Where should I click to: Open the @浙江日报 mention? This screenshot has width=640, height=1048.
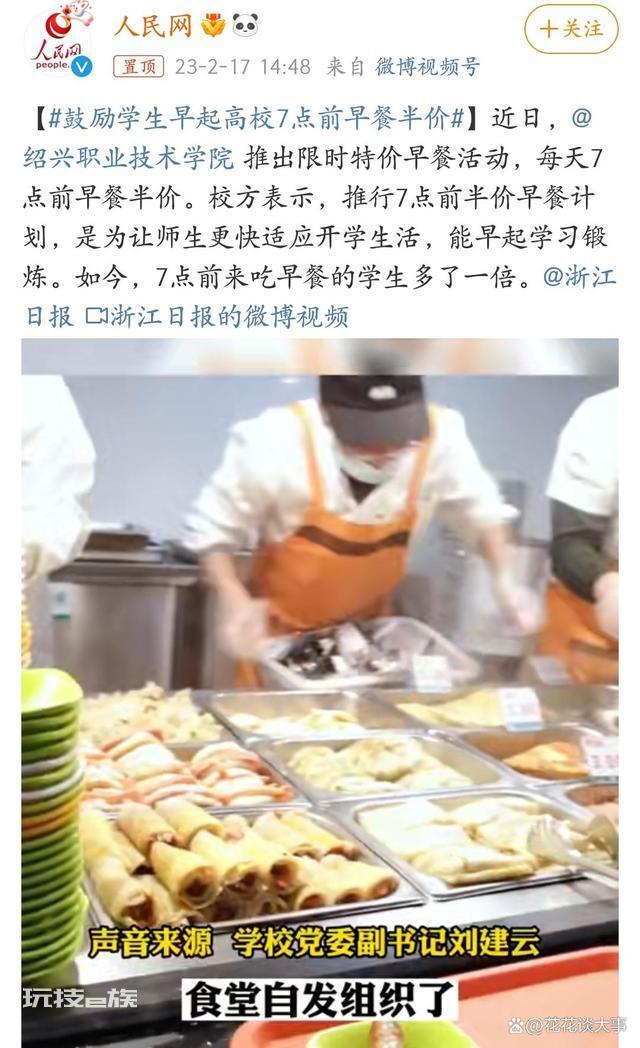click(x=319, y=296)
